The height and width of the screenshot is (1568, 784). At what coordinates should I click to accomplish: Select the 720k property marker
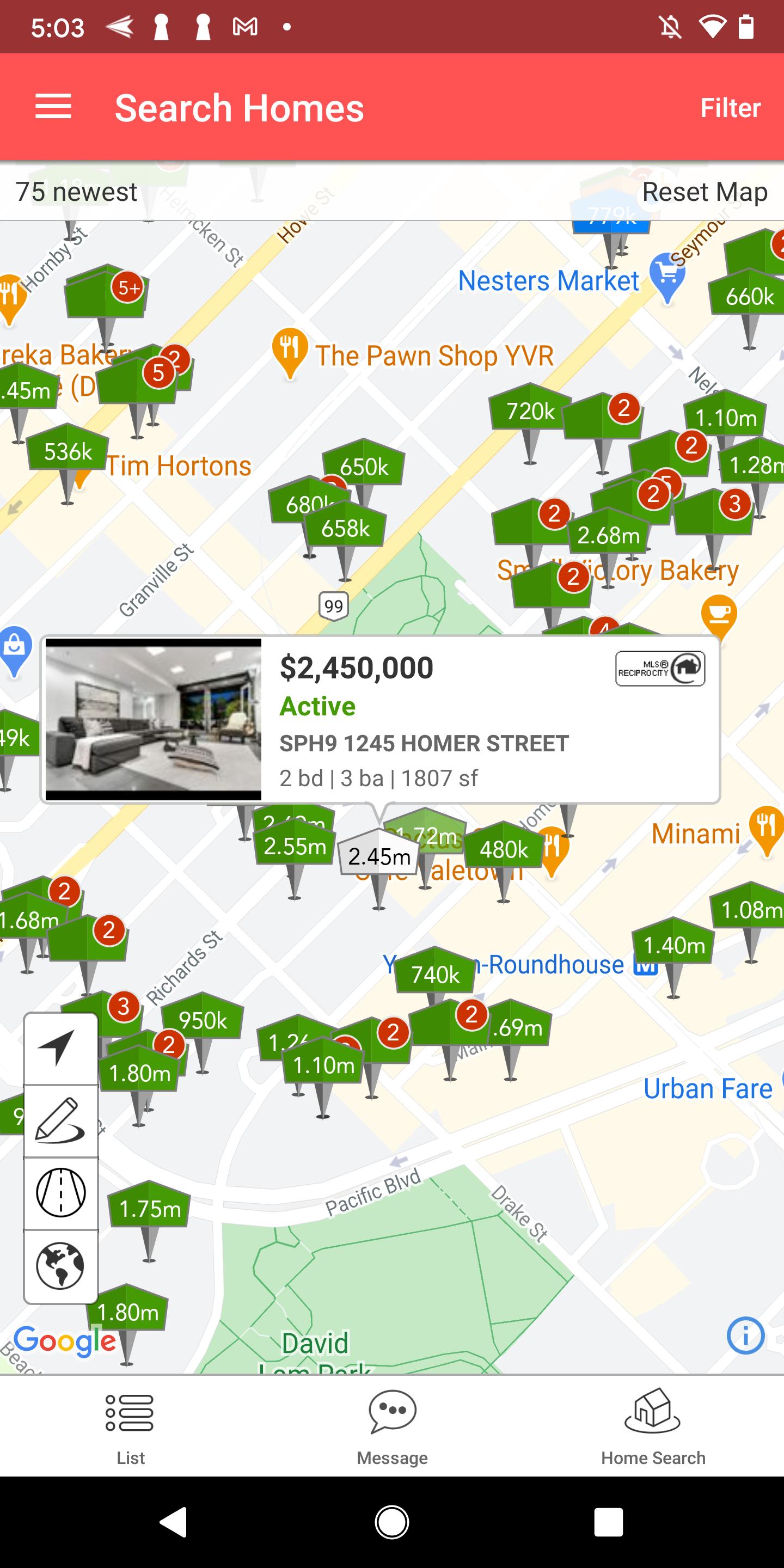[x=530, y=412]
